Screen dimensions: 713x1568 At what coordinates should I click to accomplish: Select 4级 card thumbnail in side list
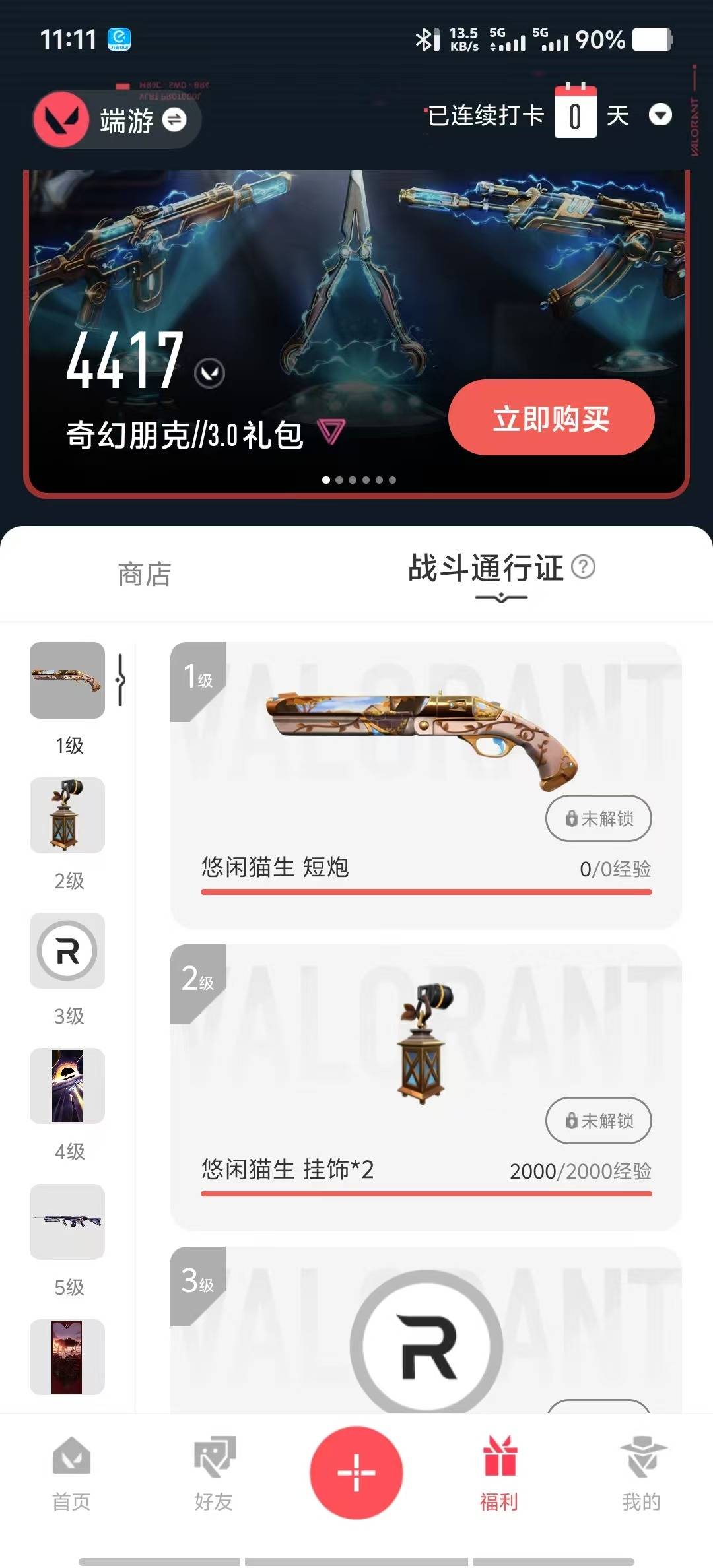click(x=68, y=1086)
